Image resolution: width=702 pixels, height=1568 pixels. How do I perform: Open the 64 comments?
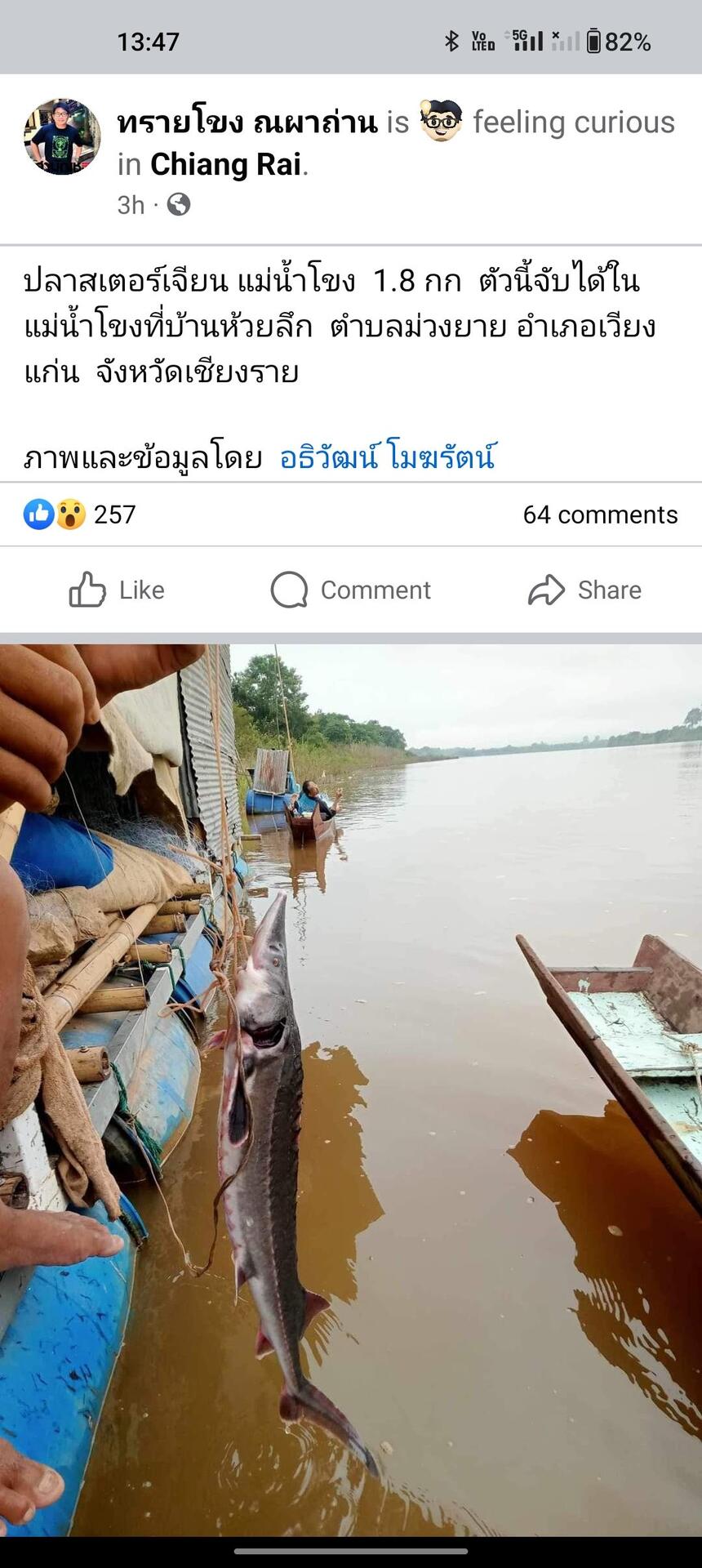pyautogui.click(x=600, y=514)
